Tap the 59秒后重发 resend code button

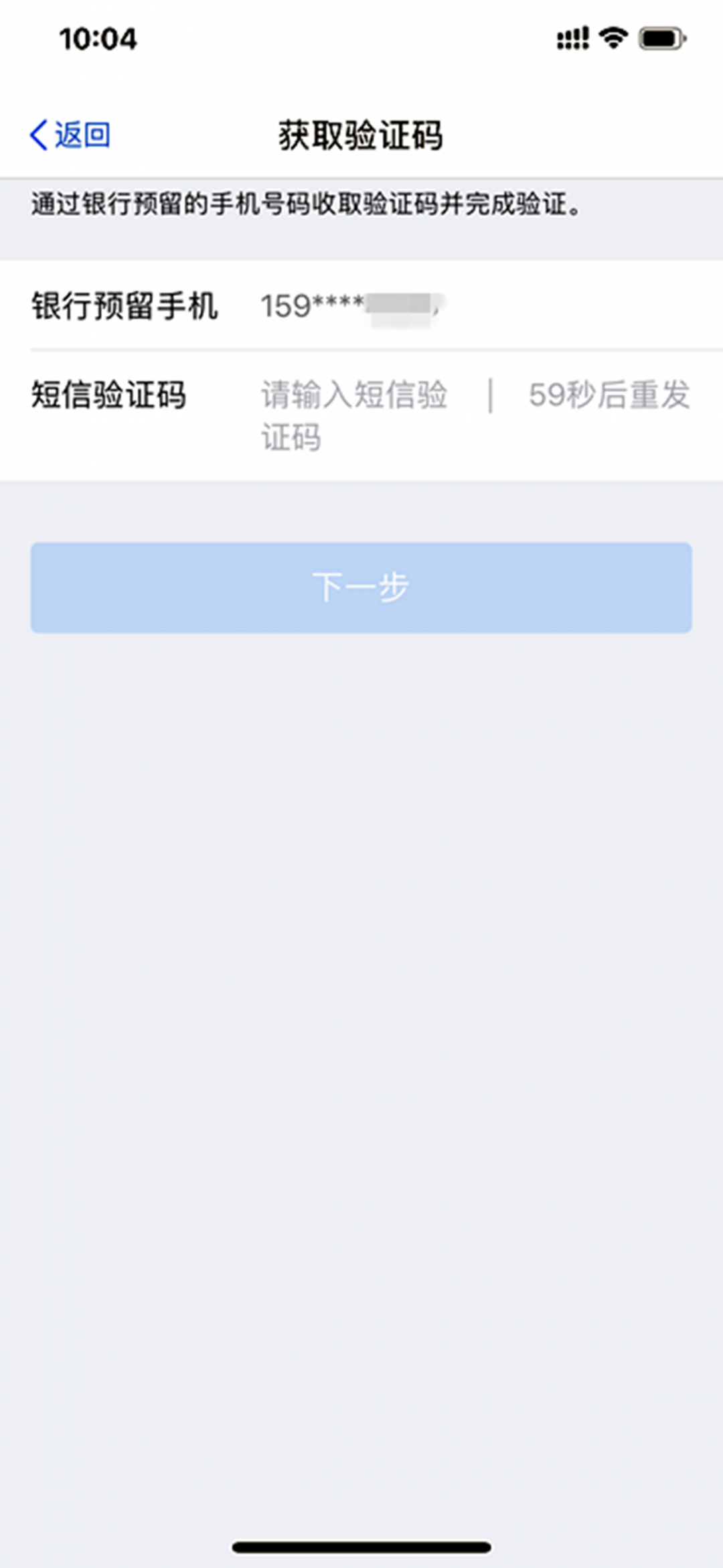click(609, 395)
